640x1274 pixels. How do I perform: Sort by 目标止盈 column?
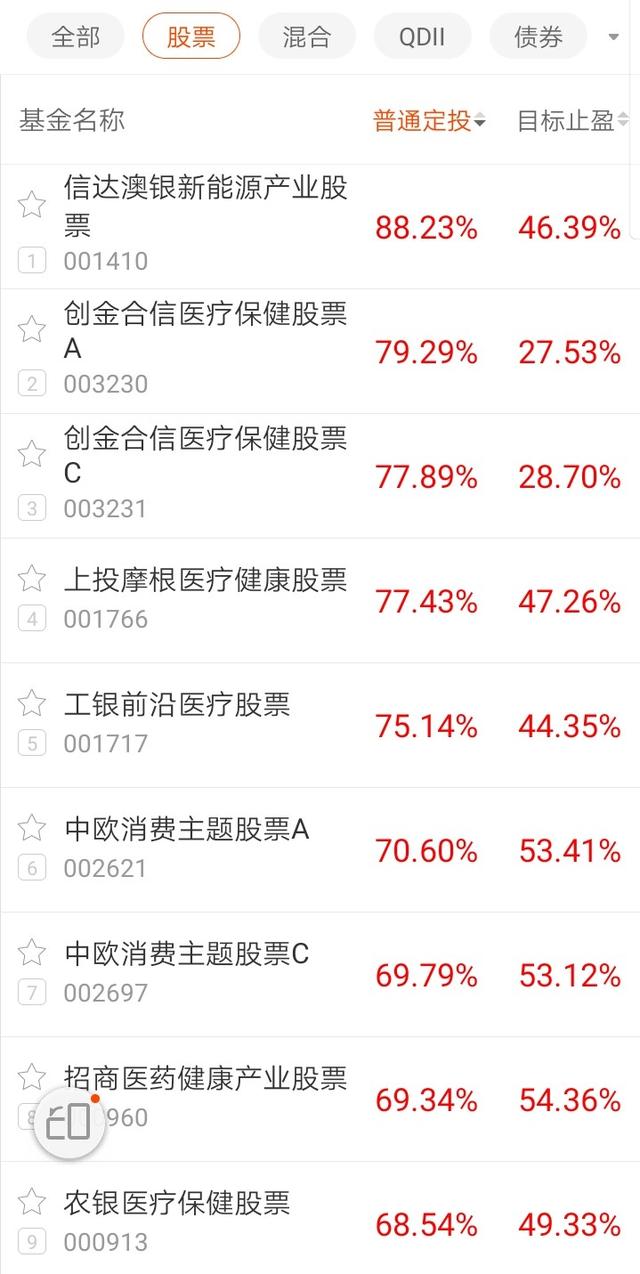(x=571, y=122)
